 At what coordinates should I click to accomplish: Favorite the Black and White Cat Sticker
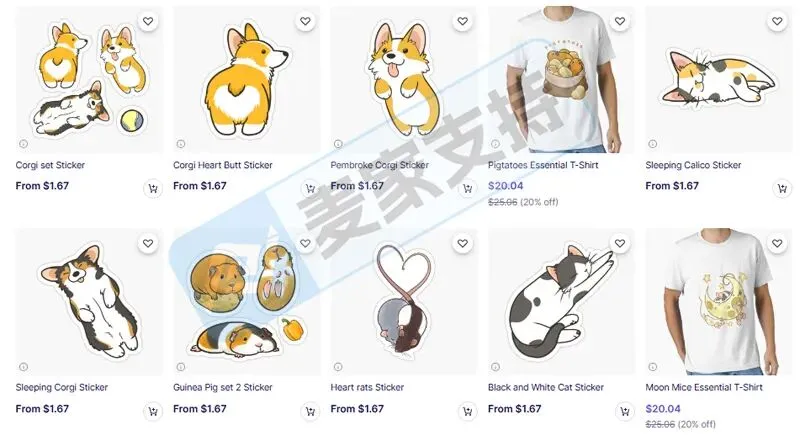coord(620,243)
